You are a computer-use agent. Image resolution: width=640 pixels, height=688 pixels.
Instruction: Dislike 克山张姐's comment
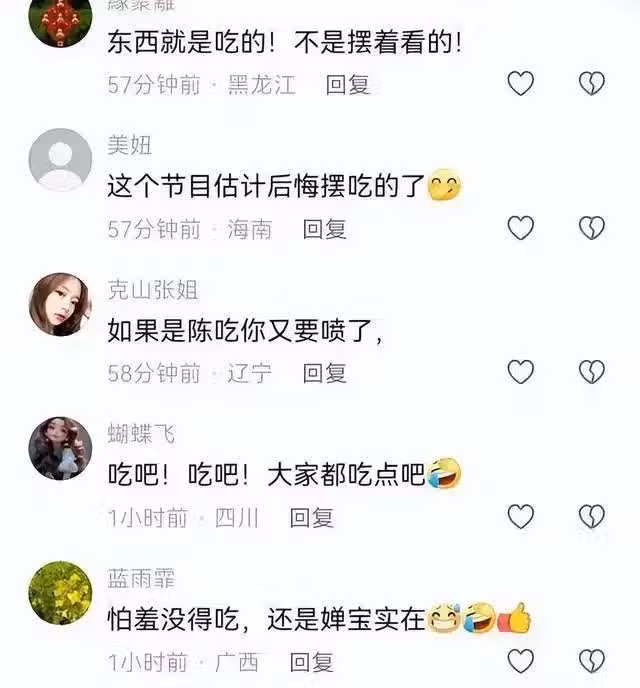pos(592,372)
